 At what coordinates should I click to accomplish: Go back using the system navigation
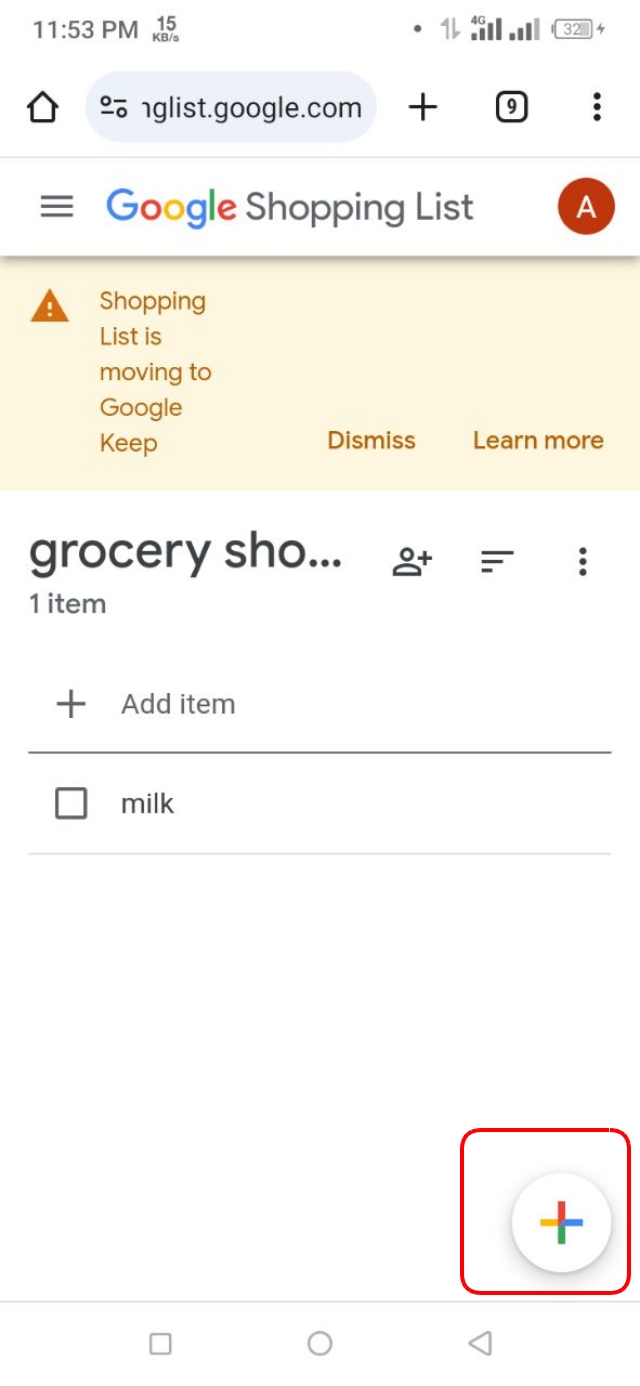coord(480,1343)
